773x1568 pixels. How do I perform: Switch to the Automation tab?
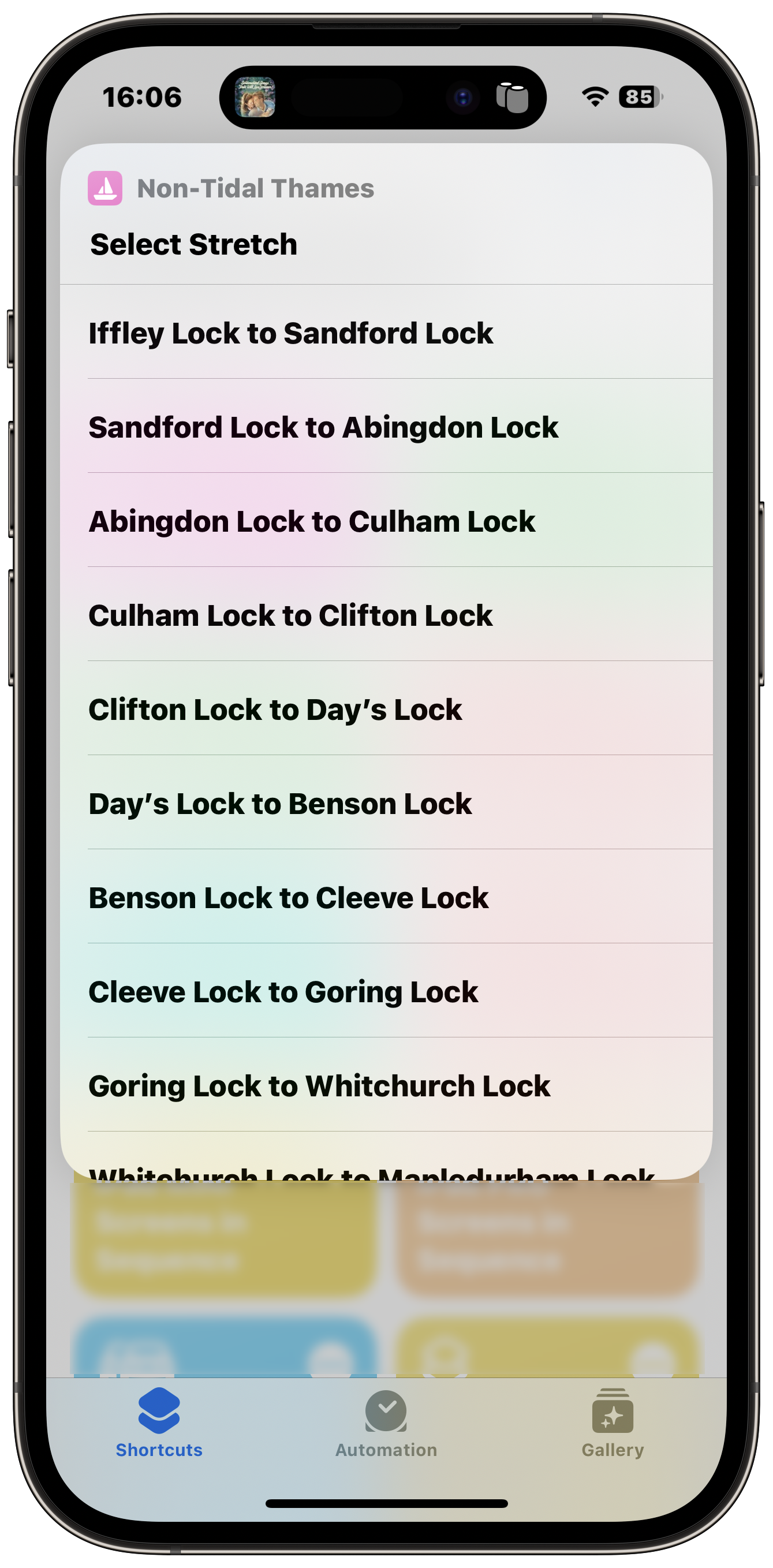pos(386,1424)
